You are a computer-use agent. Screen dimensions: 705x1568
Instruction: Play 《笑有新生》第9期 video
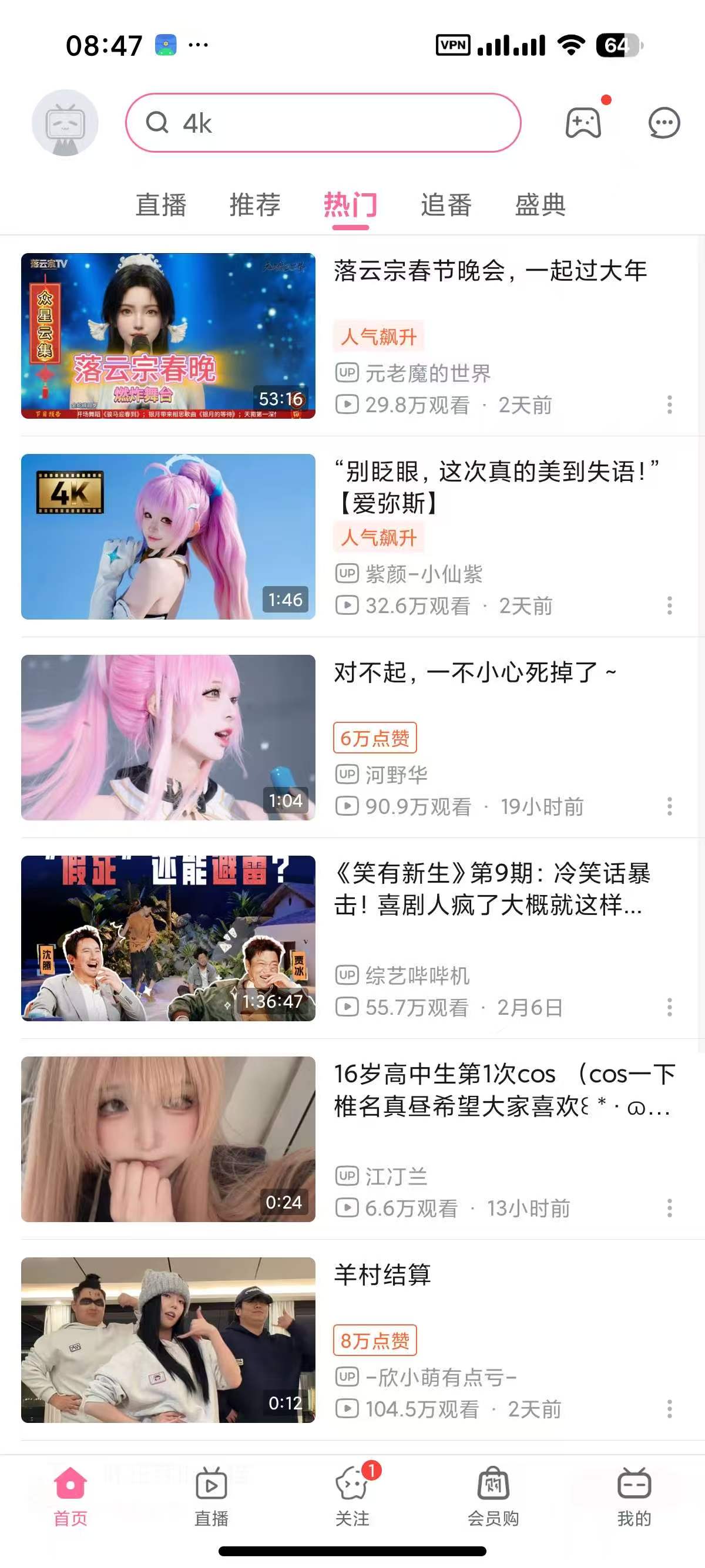click(168, 938)
